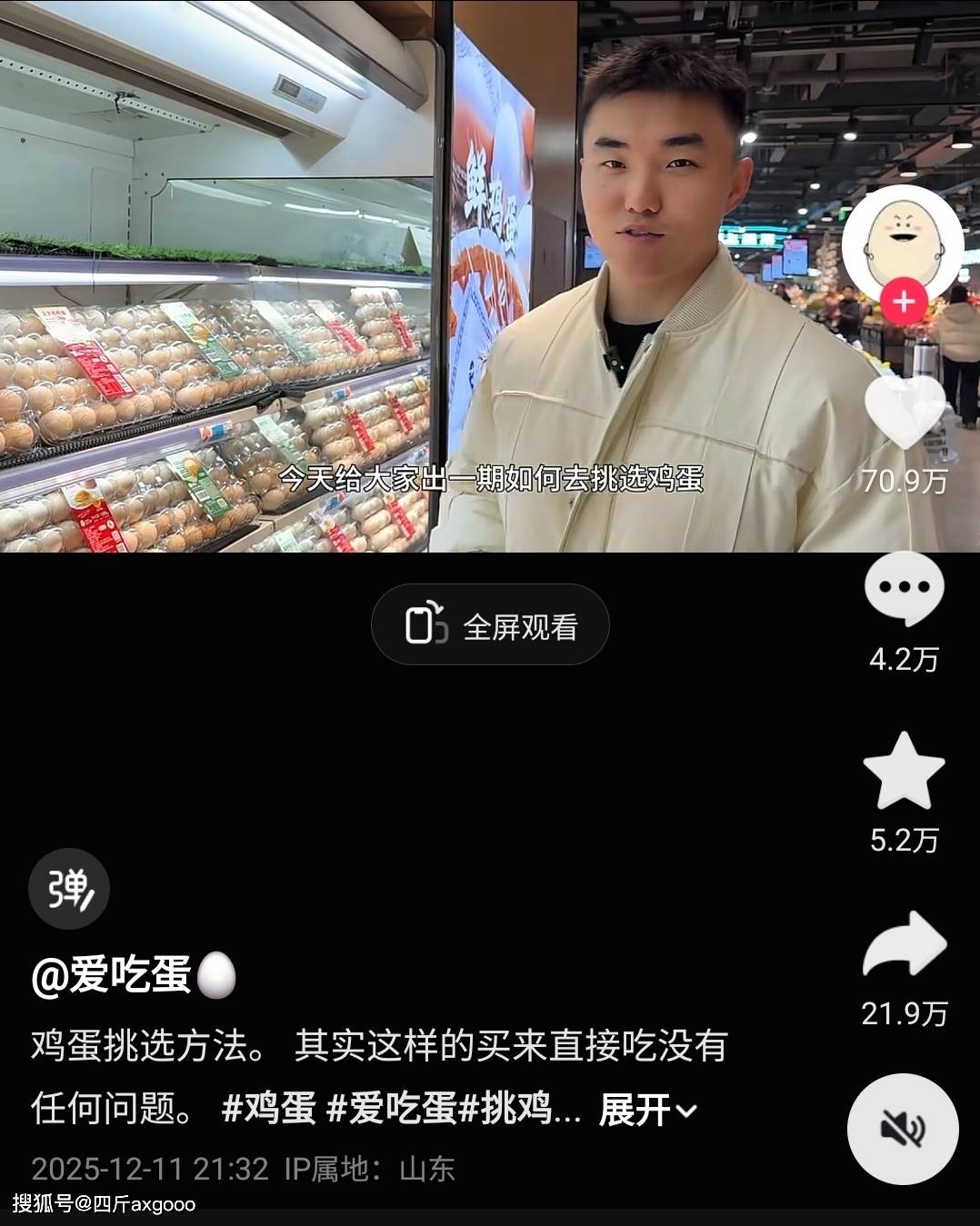Open the #鸡蛋 hashtag
980x1226 pixels.
[268, 1110]
